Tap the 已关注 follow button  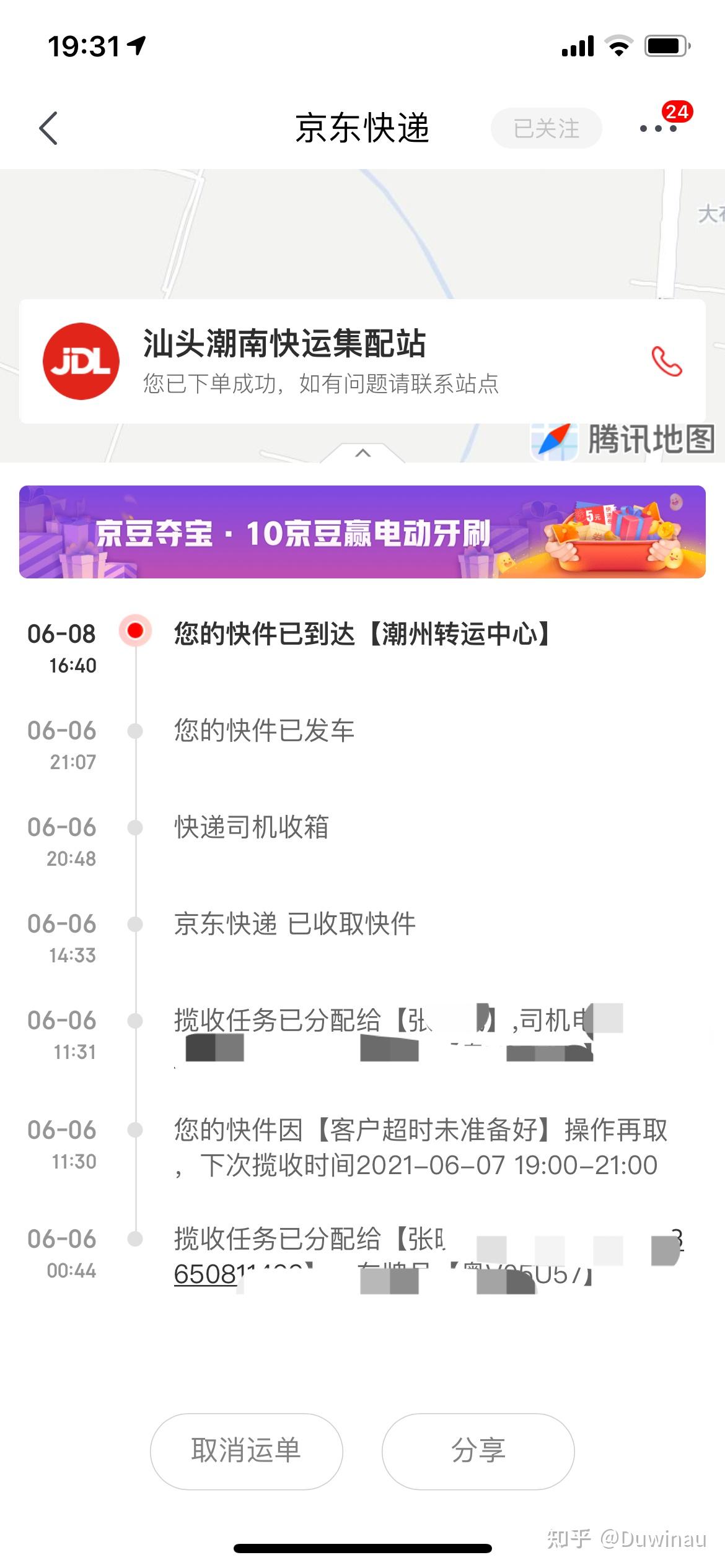click(x=546, y=128)
